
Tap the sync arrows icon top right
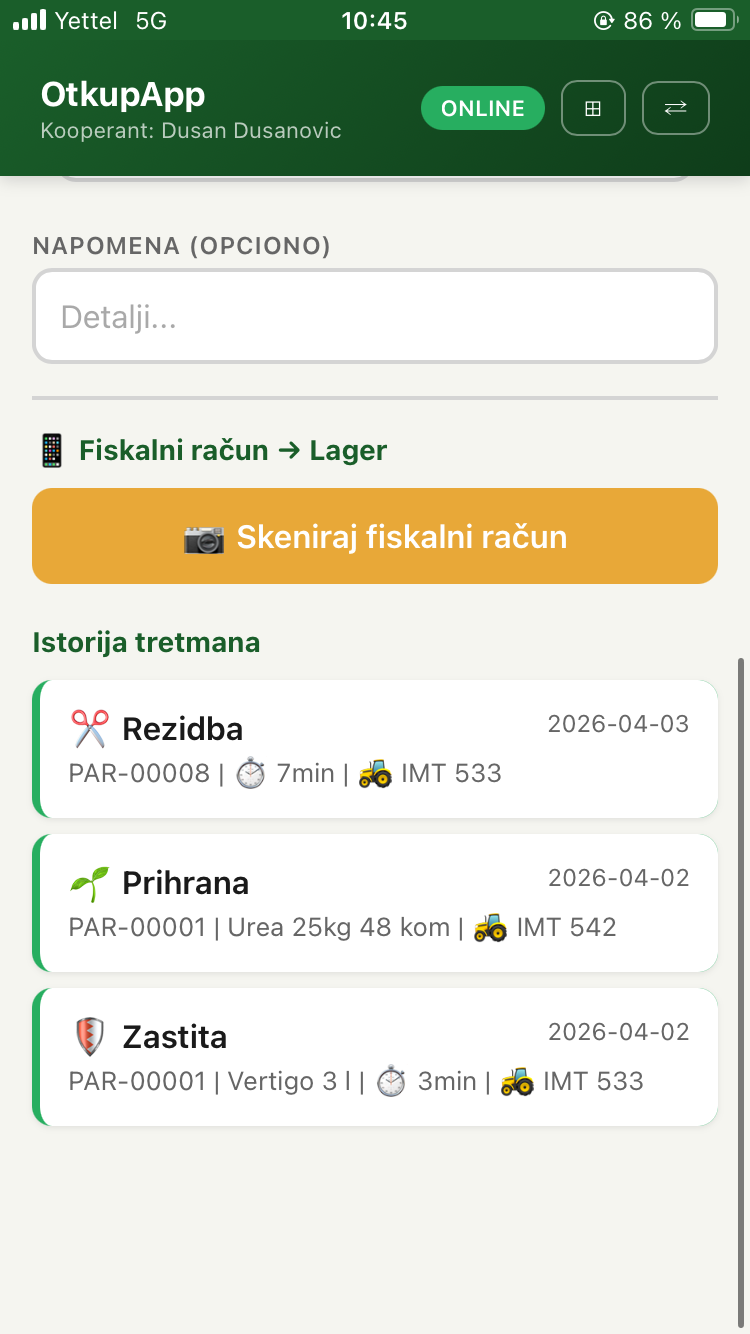pos(675,108)
